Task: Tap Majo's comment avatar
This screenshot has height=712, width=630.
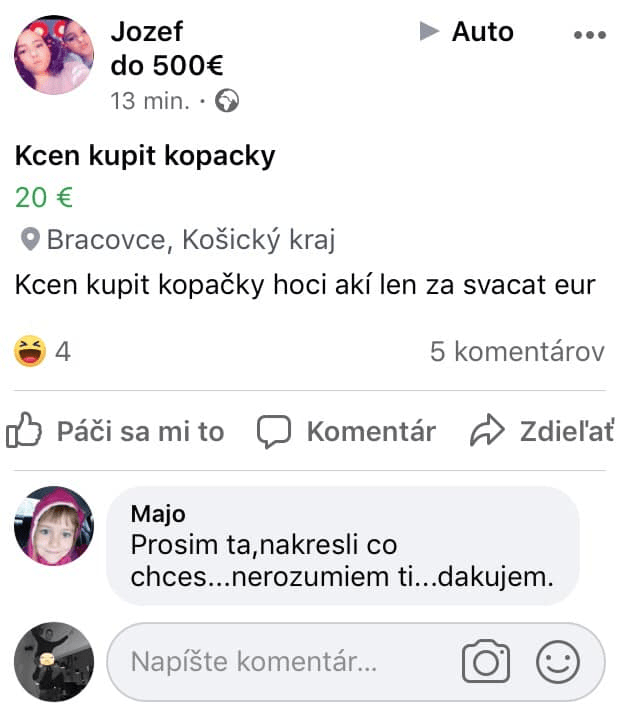Action: tap(54, 526)
